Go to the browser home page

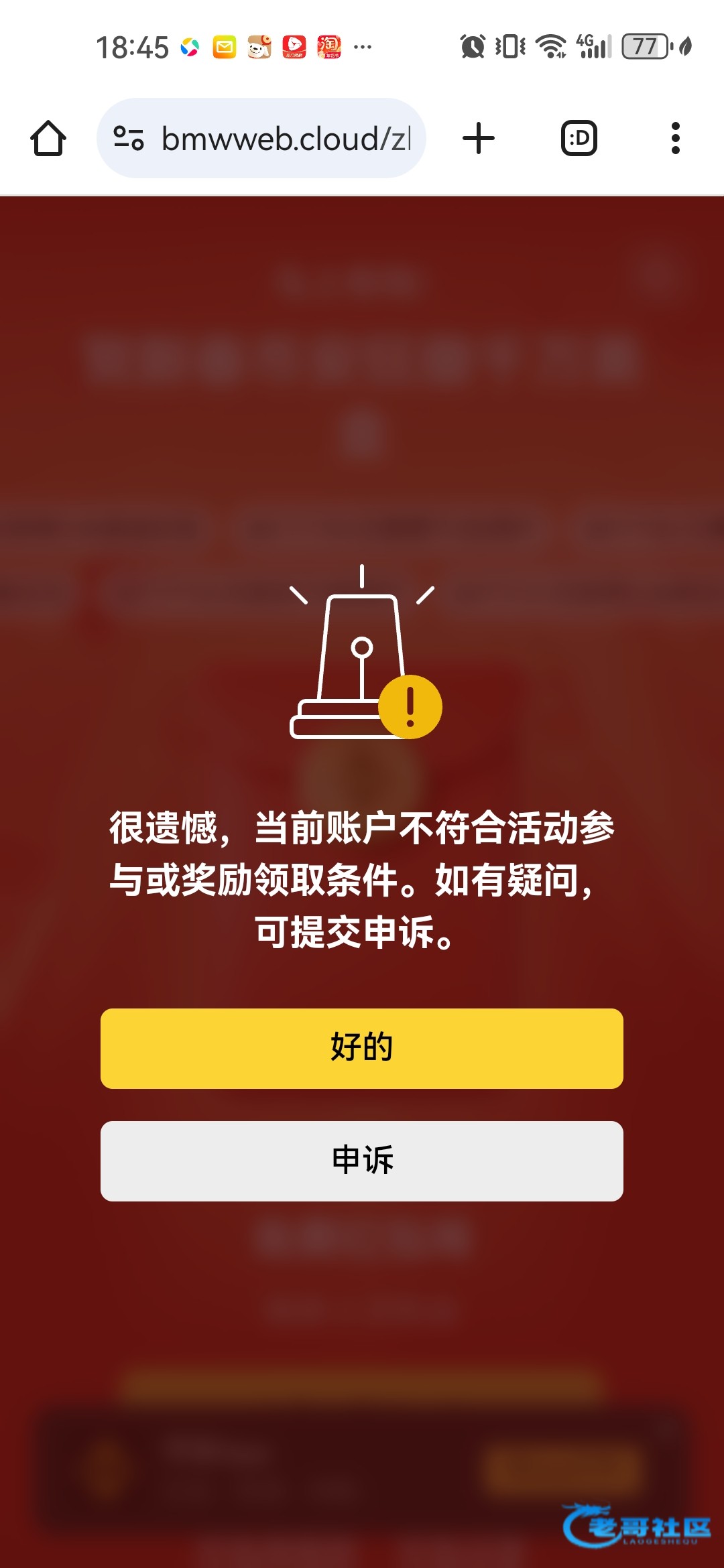coord(48,139)
